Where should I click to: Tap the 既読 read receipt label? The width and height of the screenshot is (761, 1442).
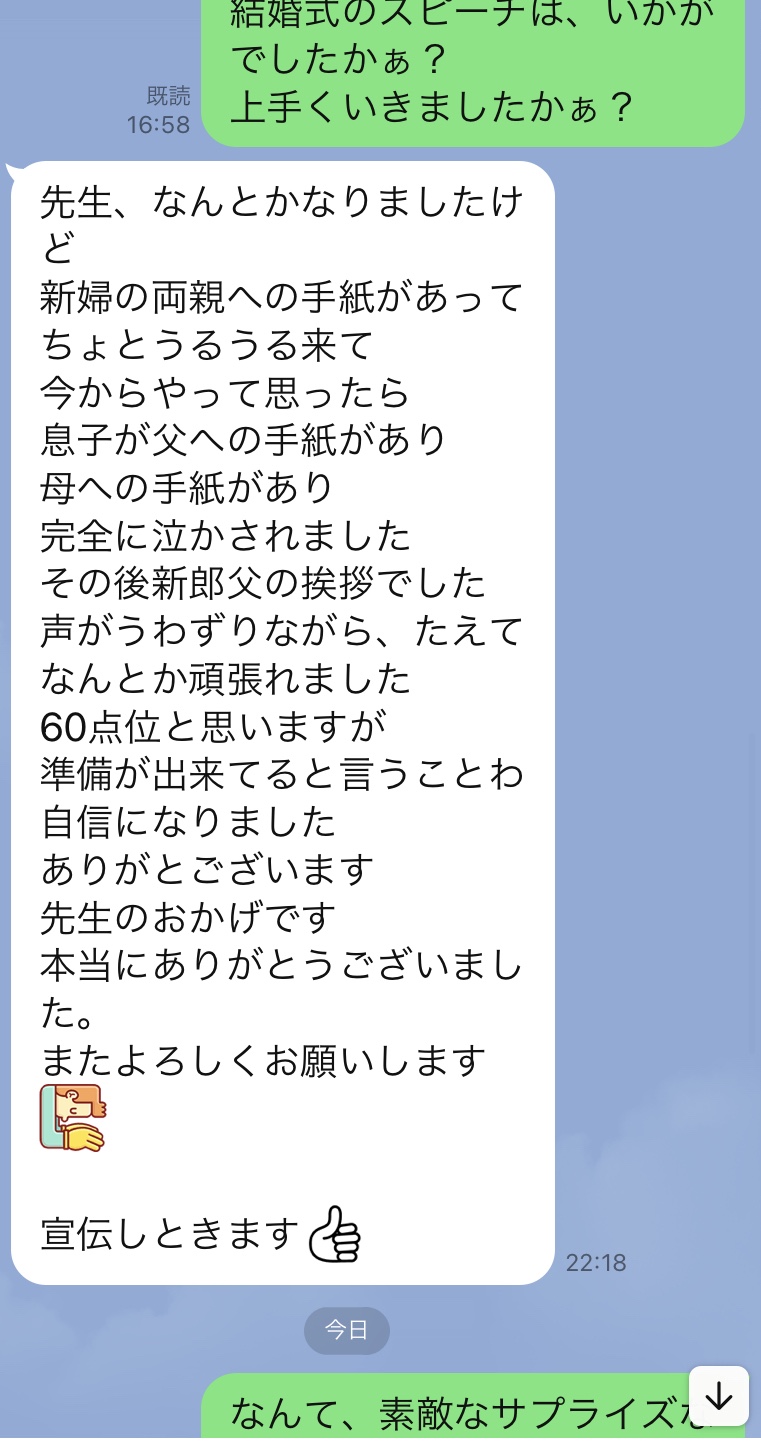point(167,96)
